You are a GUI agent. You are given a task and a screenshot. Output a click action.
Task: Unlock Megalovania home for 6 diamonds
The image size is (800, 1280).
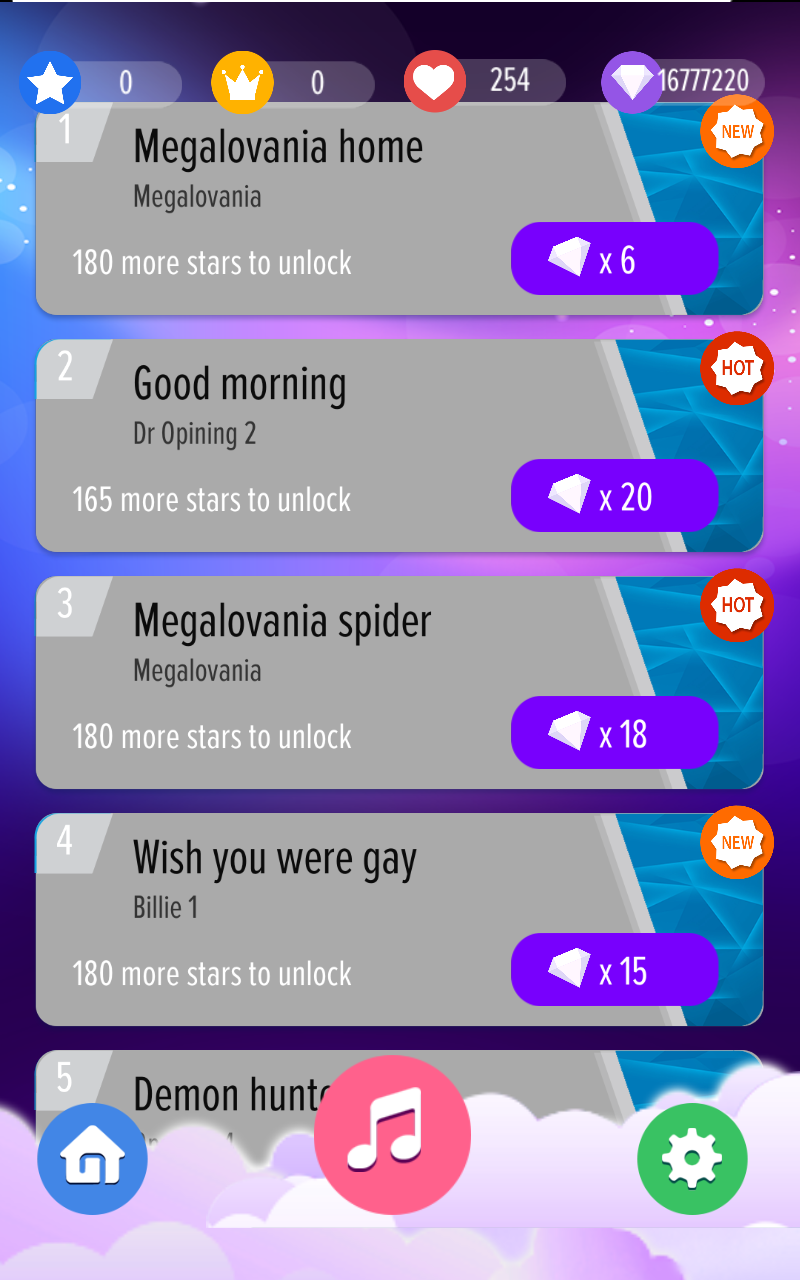click(x=614, y=259)
